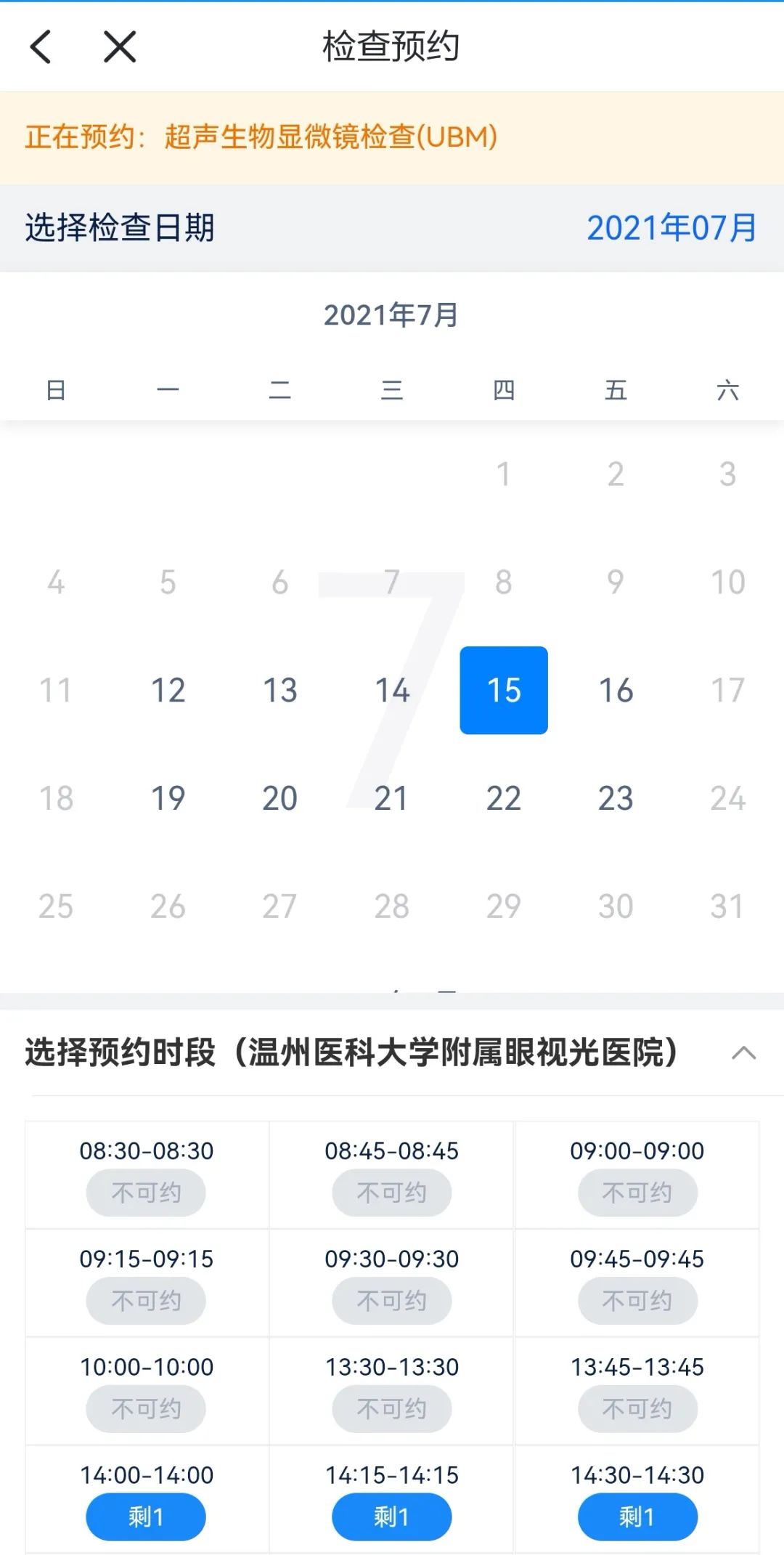Viewport: 784px width, 1555px height.
Task: Choose the 14:30-14:30 appointment slot
Action: 637,1516
